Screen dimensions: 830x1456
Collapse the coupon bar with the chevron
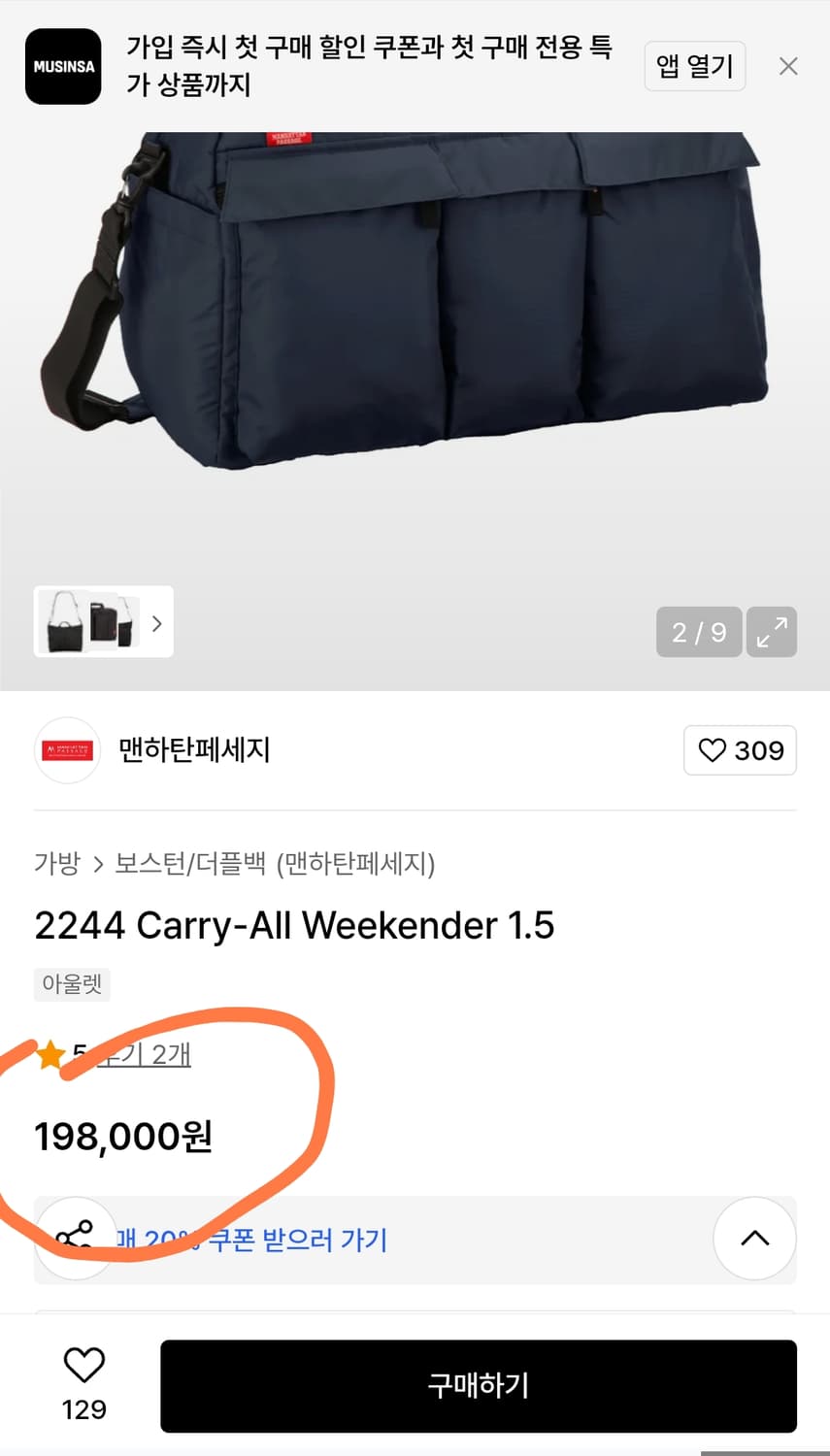754,1238
